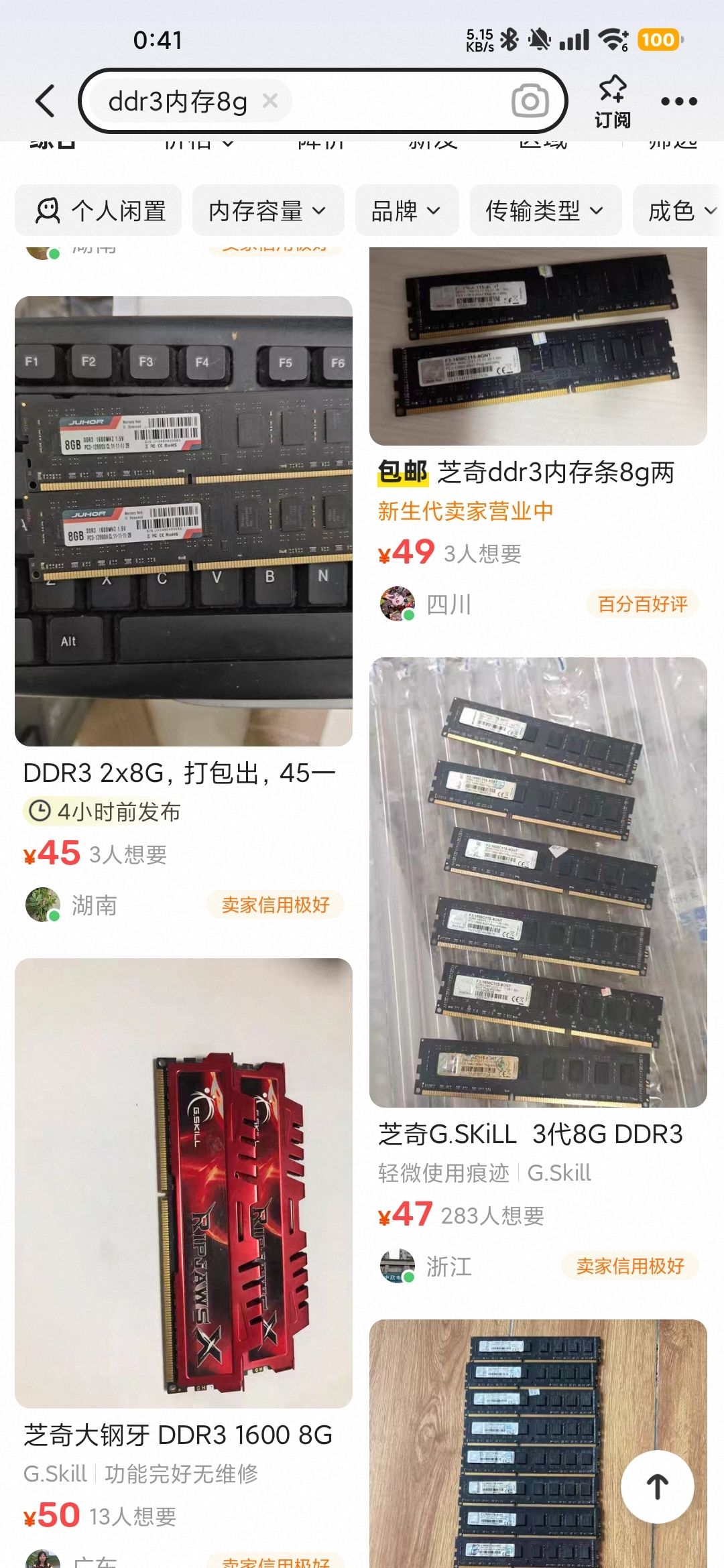Viewport: 724px width, 1568px height.
Task: Clear the ddr3内存8g search term
Action: (x=270, y=101)
